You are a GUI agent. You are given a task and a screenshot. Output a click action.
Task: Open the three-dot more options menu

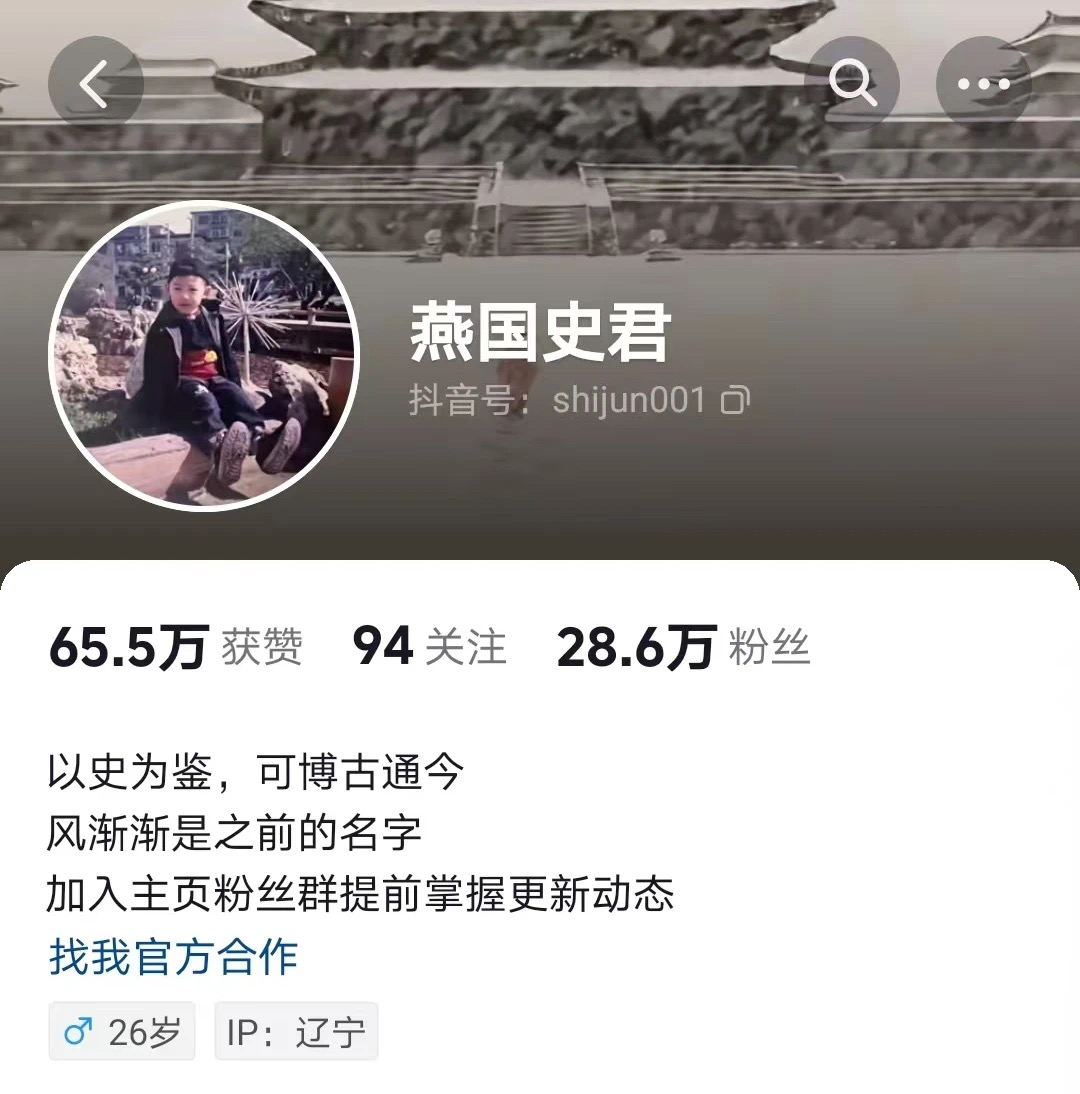pos(983,85)
